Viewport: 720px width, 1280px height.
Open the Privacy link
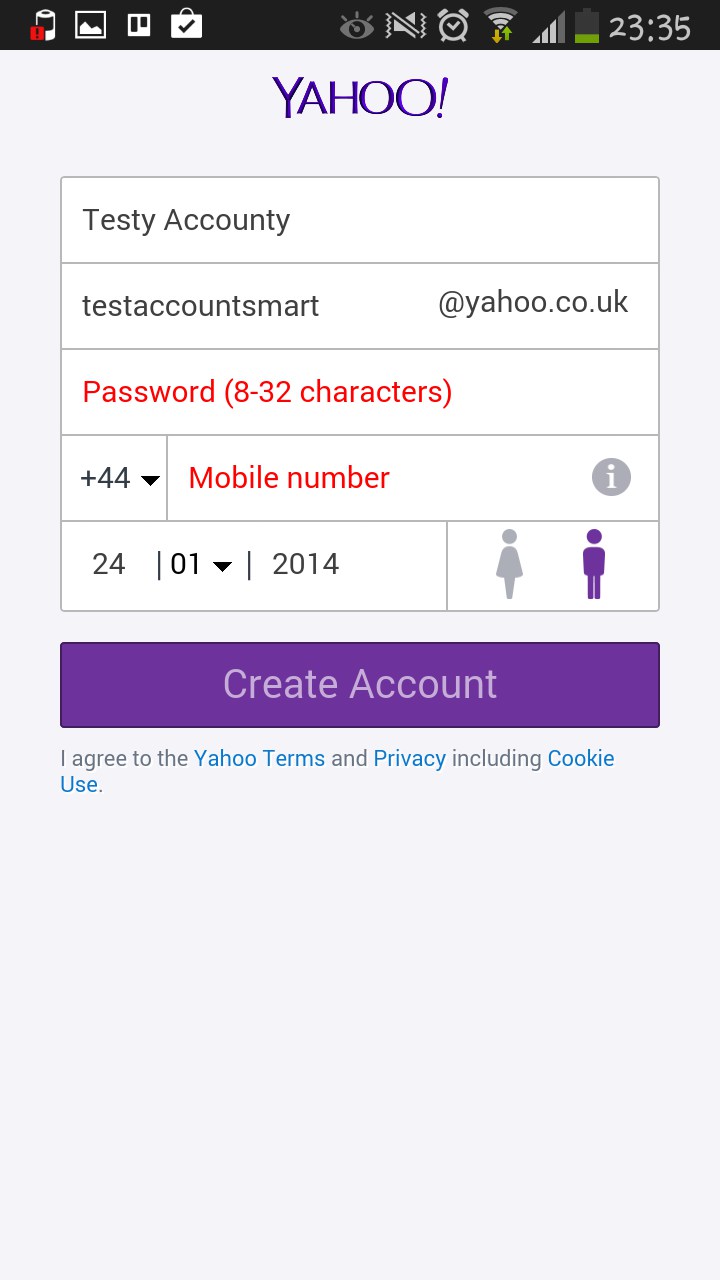(409, 759)
